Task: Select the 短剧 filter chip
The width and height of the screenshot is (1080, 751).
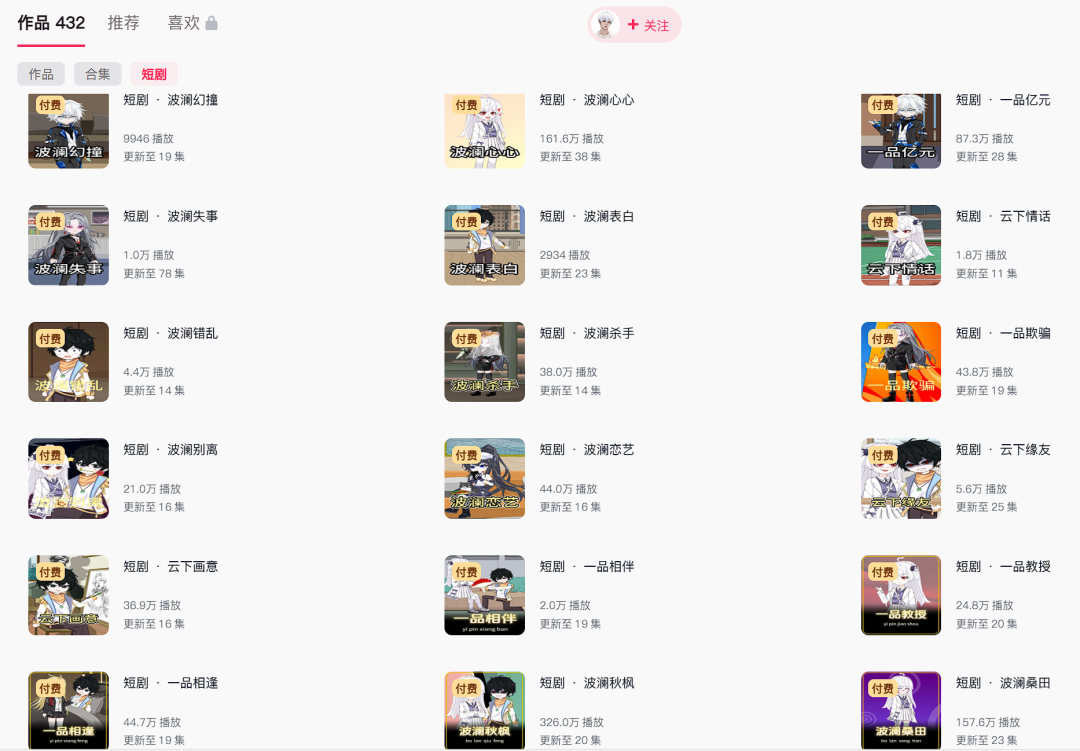Action: (x=154, y=74)
